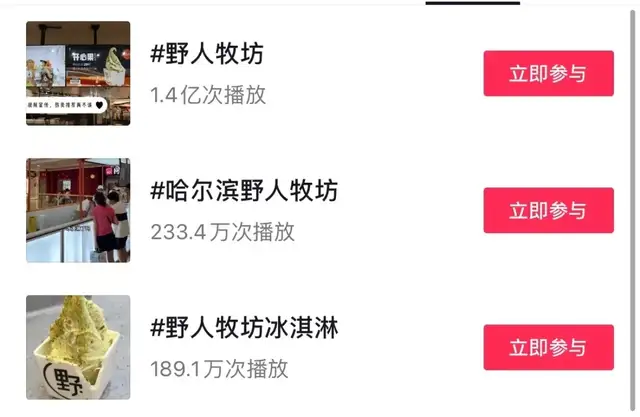Participate in the #野人牧坊冰淇淋 topic
The image size is (640, 417).
548,347
